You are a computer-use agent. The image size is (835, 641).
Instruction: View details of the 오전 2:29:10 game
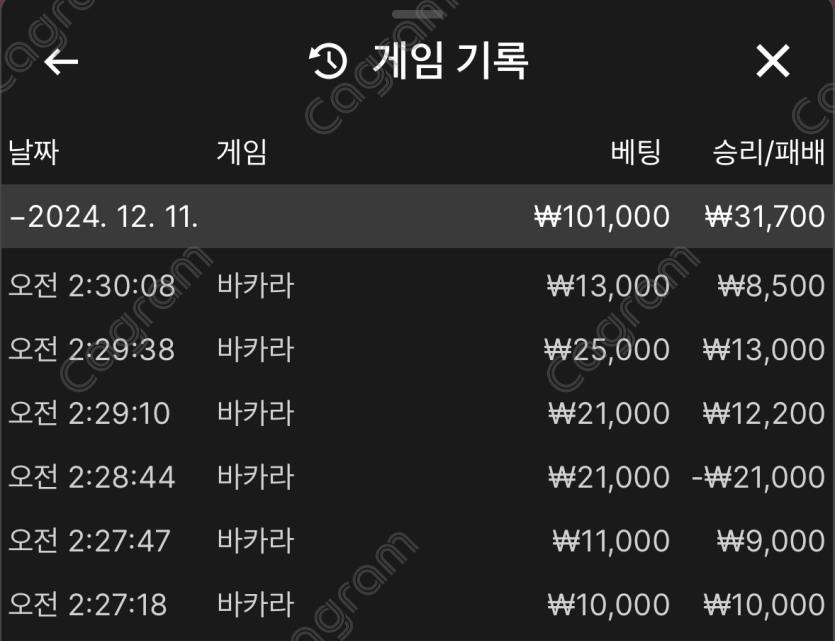(417, 413)
